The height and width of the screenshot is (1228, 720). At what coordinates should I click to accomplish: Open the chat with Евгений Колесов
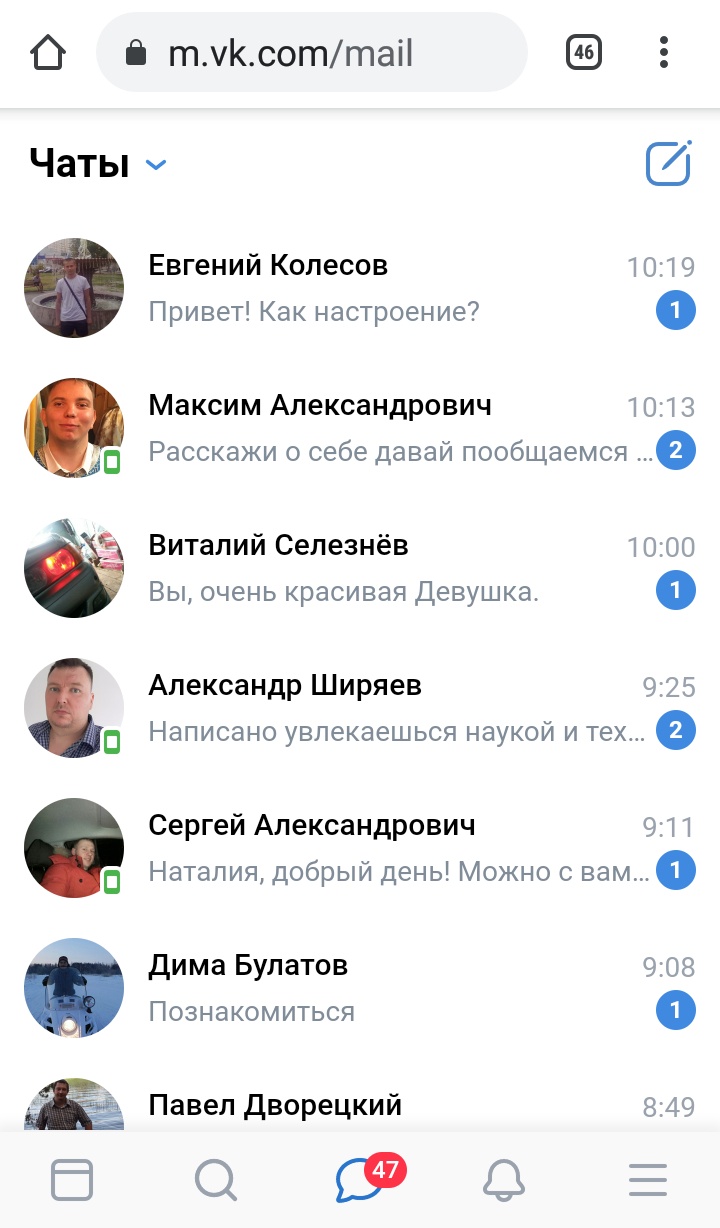360,288
